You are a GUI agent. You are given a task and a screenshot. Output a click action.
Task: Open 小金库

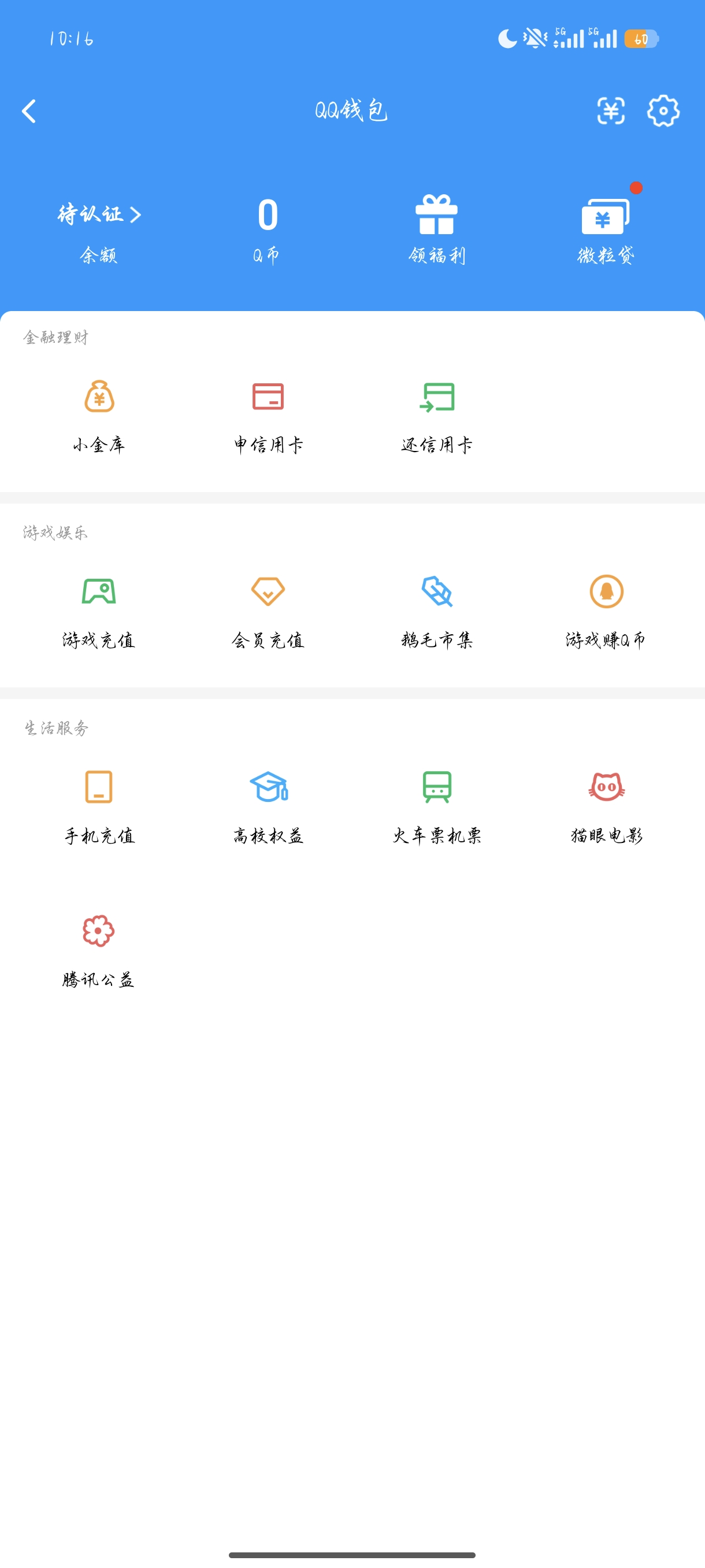99,417
